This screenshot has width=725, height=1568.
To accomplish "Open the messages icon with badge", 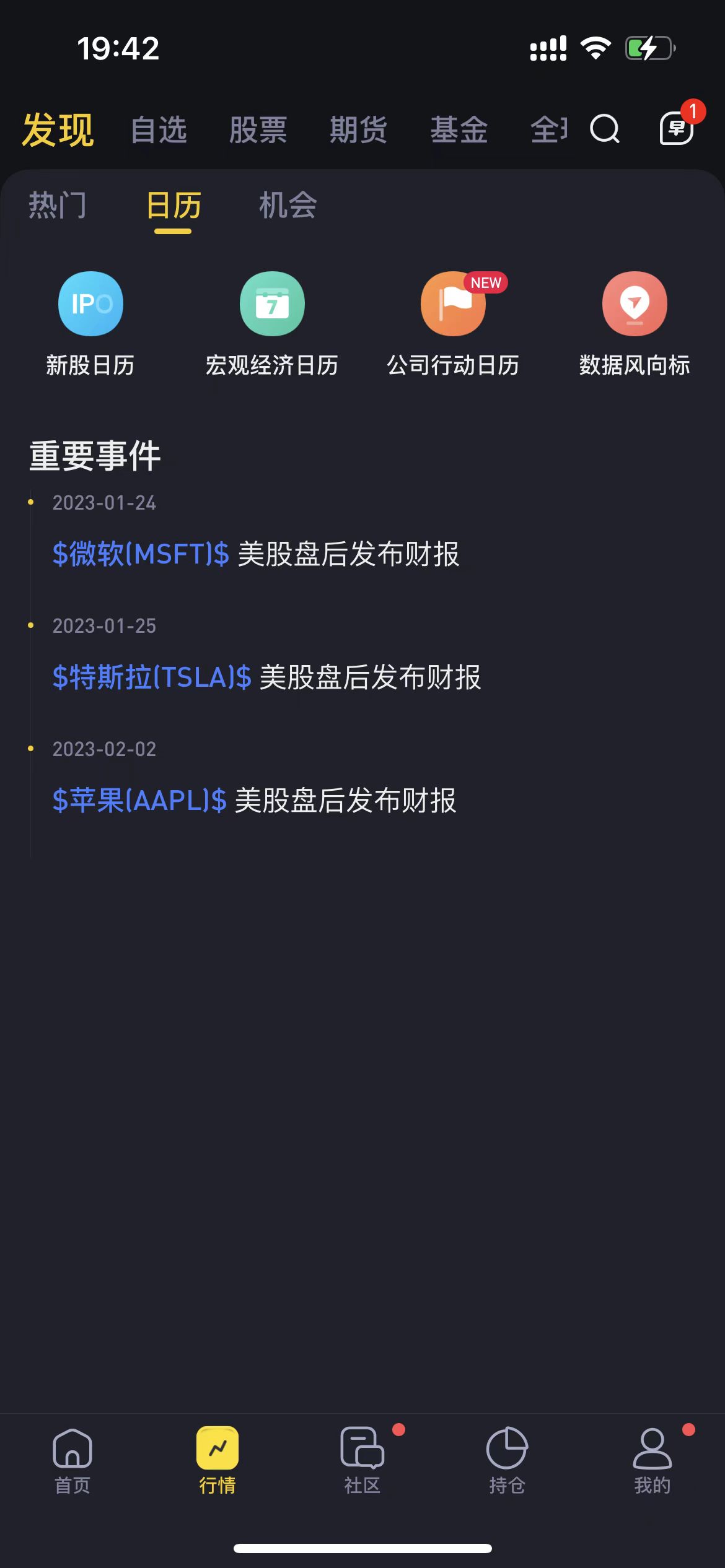I will pyautogui.click(x=676, y=128).
